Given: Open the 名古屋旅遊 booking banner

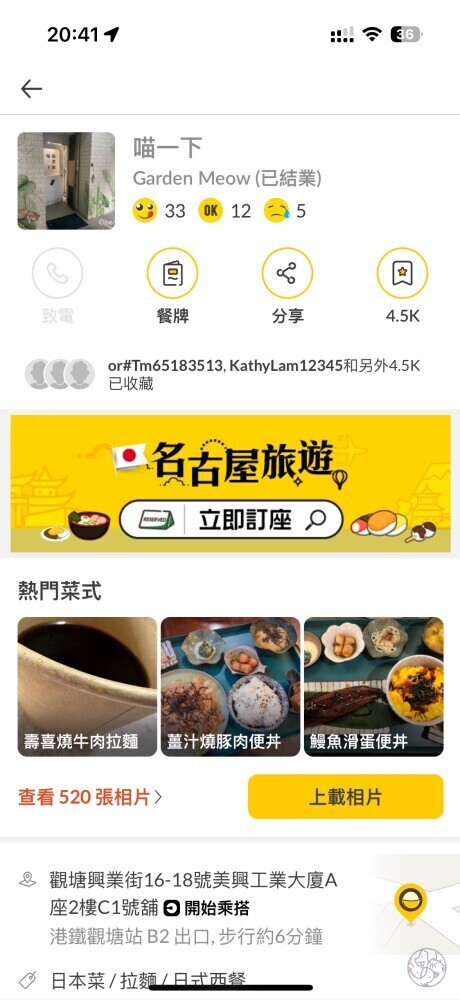Looking at the screenshot, I should point(230,483).
